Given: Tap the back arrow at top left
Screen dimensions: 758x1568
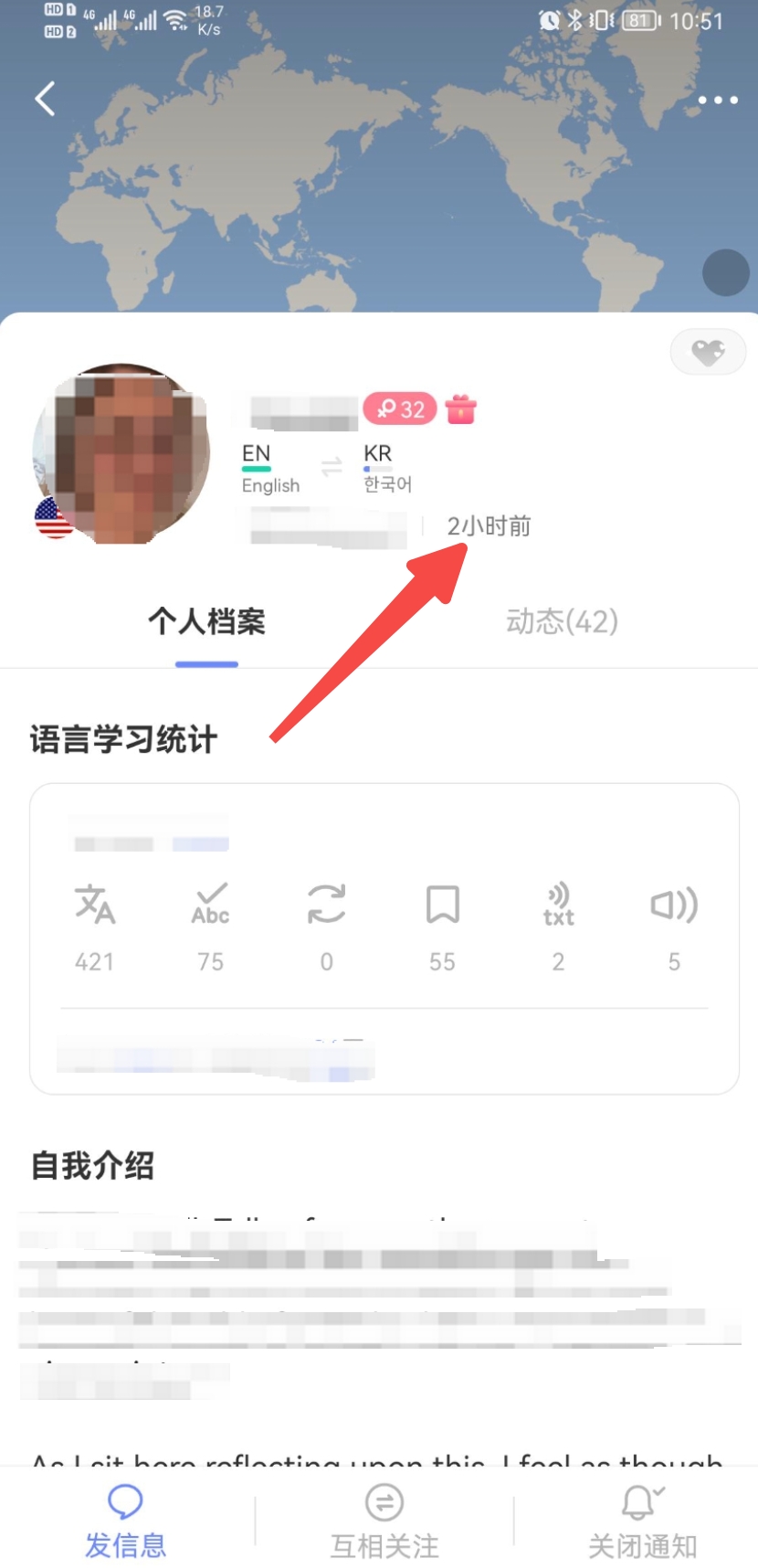Looking at the screenshot, I should [44, 99].
